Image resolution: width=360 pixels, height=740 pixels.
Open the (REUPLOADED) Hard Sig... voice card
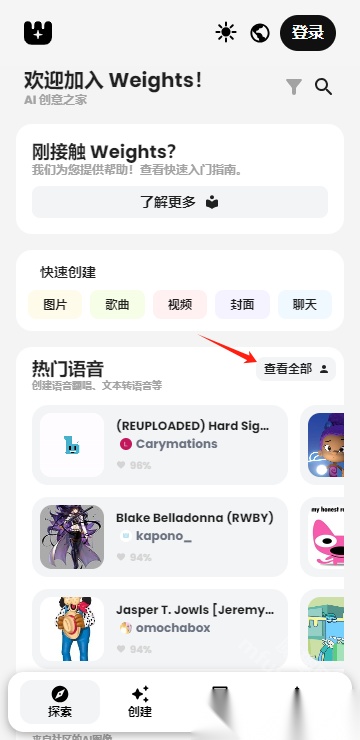pos(160,445)
